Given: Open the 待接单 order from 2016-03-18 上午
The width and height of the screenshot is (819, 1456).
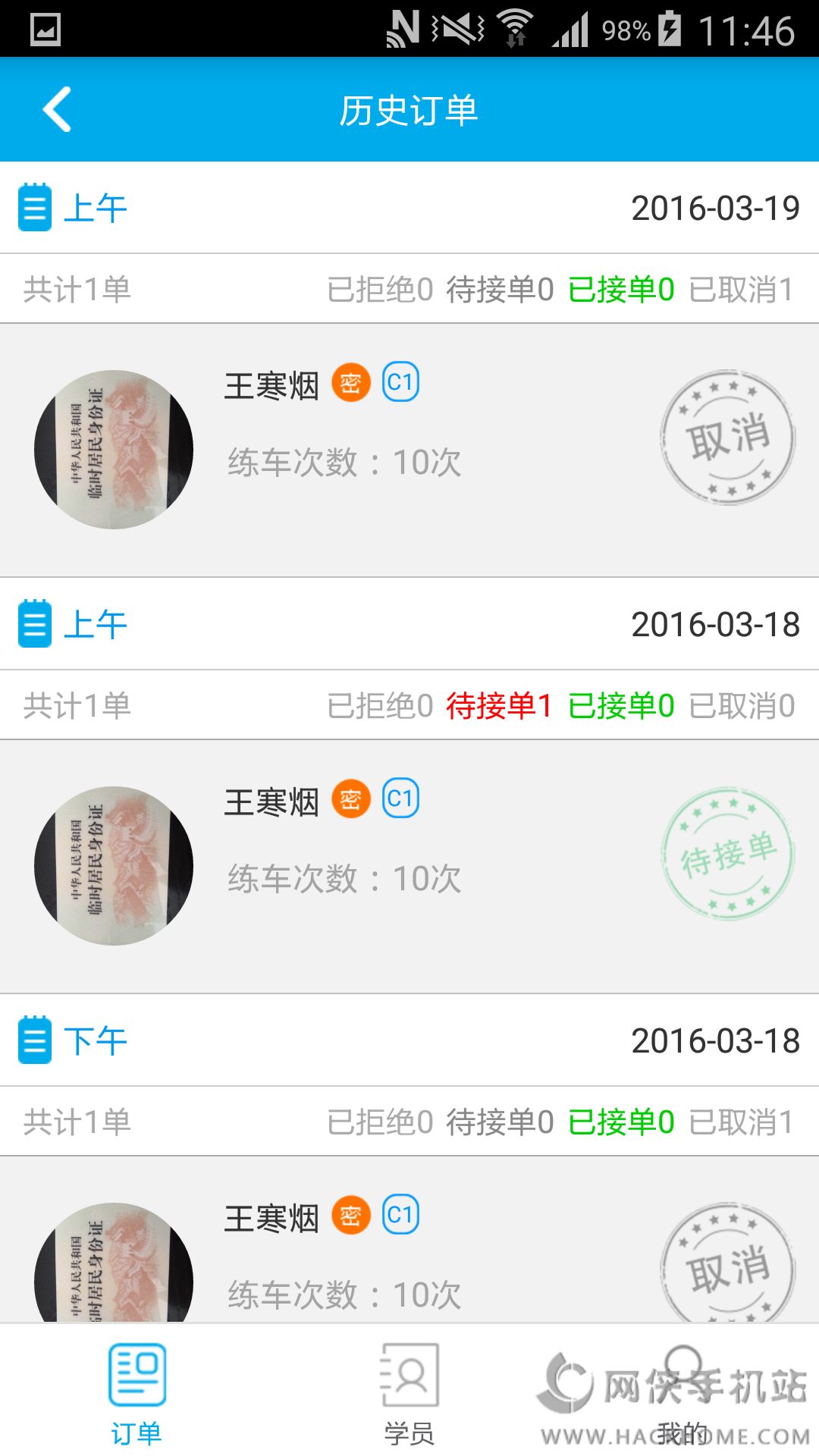Looking at the screenshot, I should tap(409, 866).
